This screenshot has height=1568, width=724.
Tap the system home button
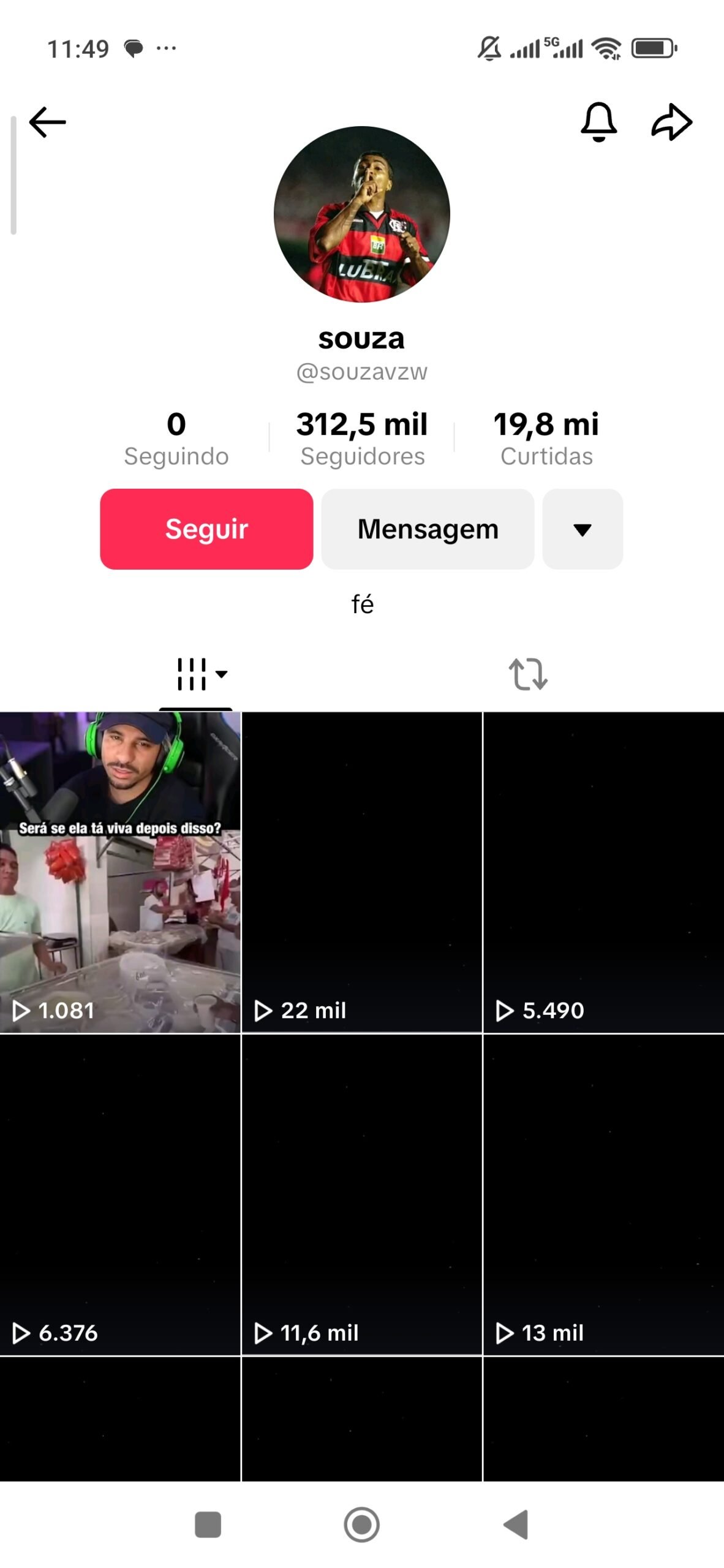point(362,1525)
